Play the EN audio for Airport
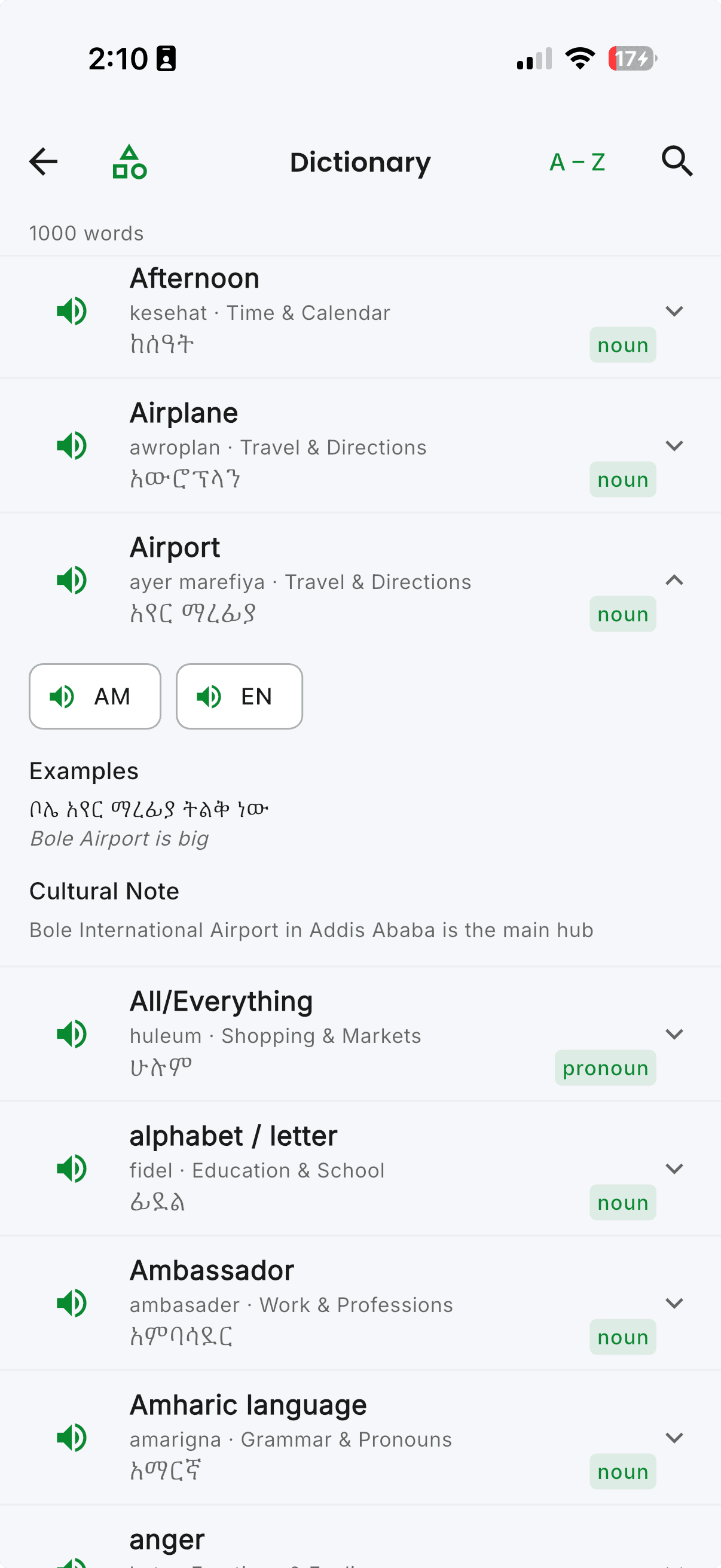 pos(239,695)
